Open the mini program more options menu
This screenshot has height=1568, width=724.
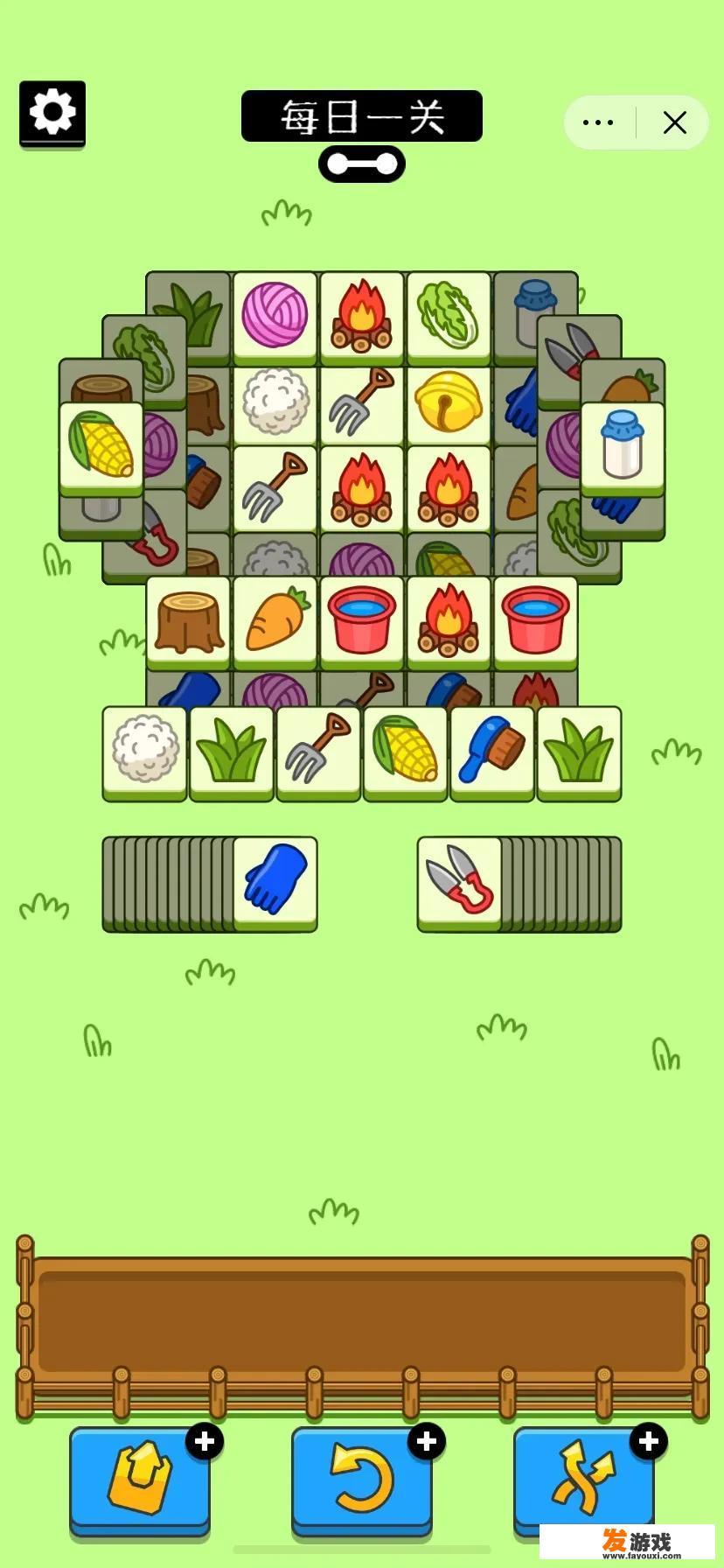tap(598, 122)
